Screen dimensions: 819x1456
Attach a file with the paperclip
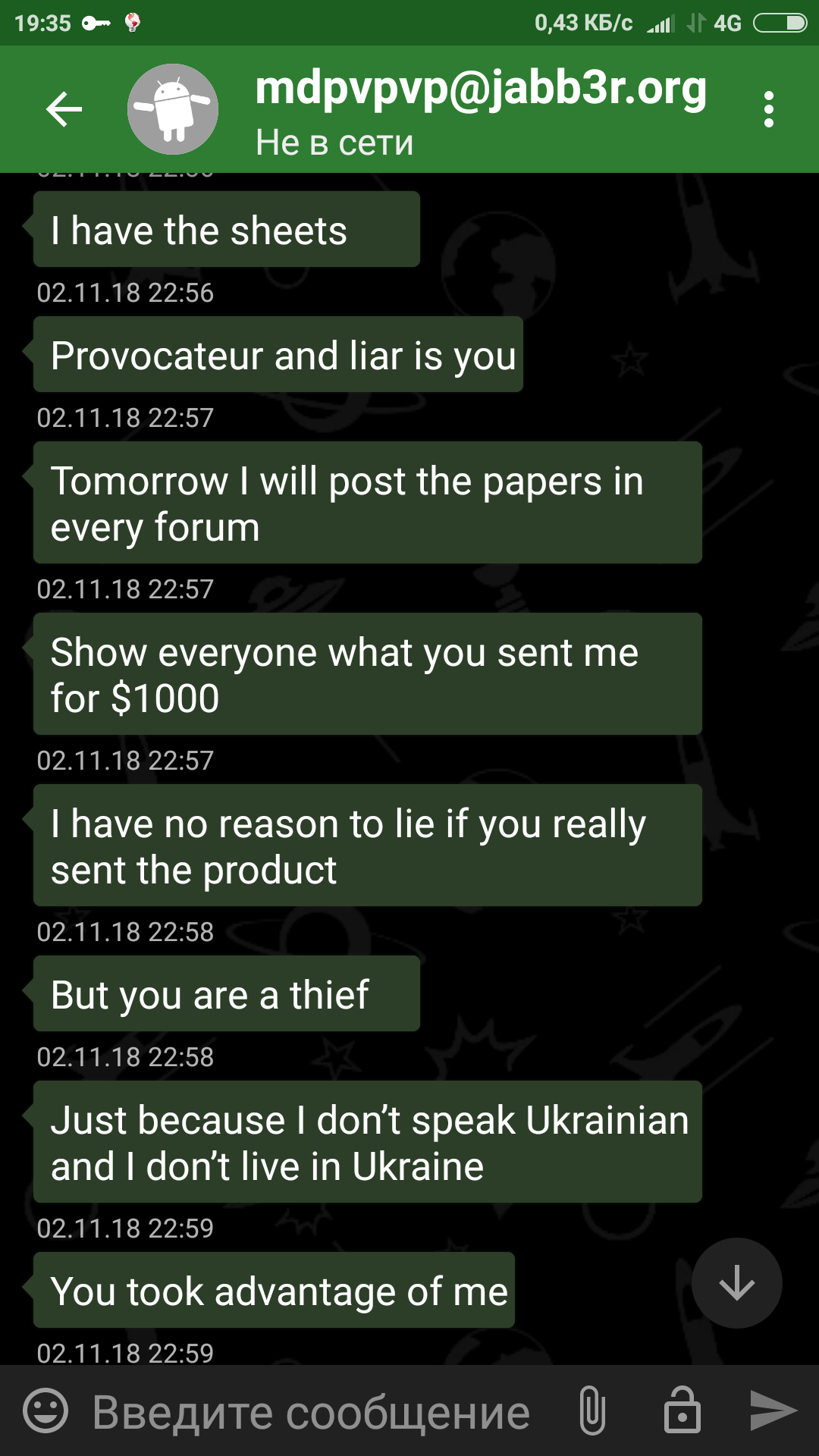[592, 1410]
